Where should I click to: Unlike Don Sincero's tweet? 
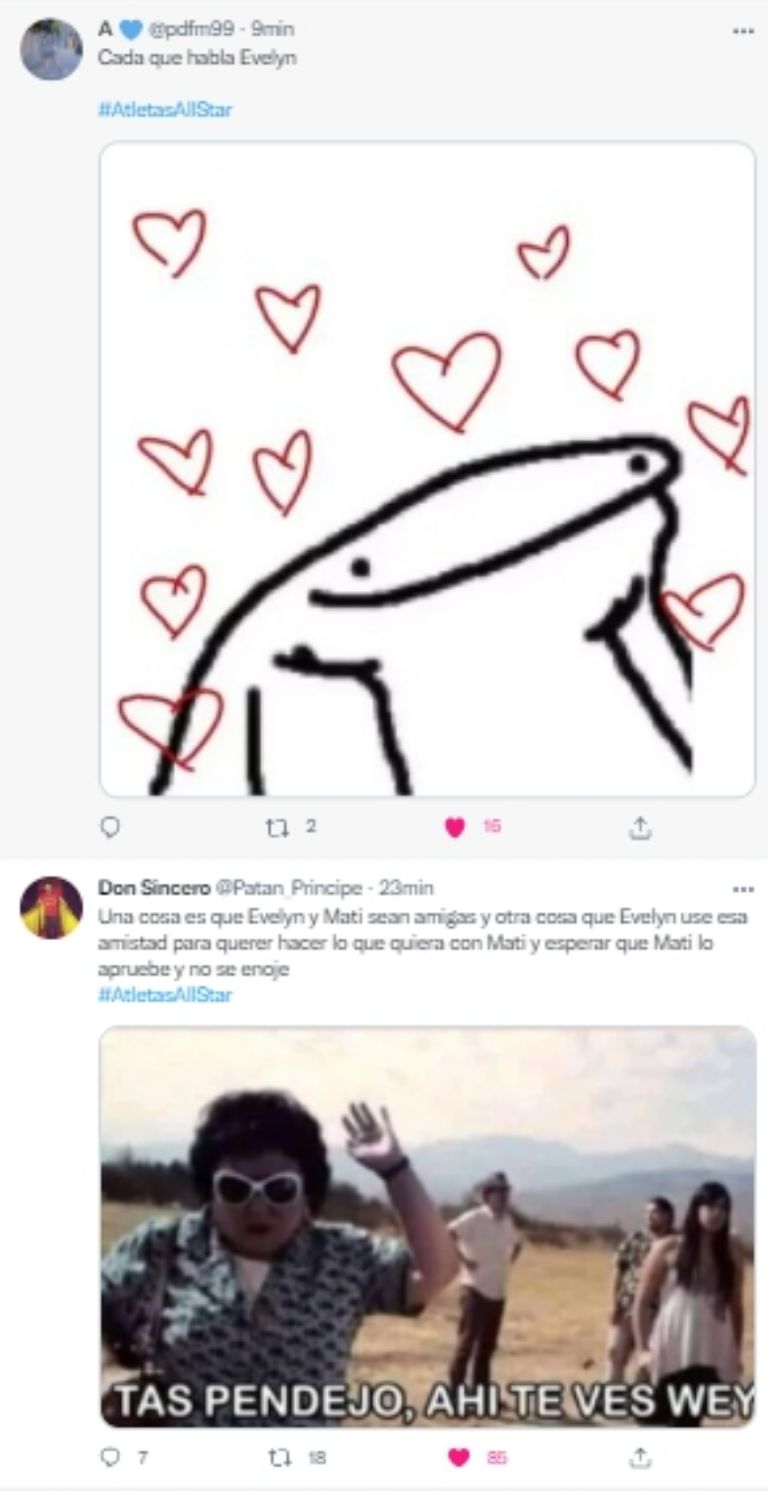coord(458,1458)
